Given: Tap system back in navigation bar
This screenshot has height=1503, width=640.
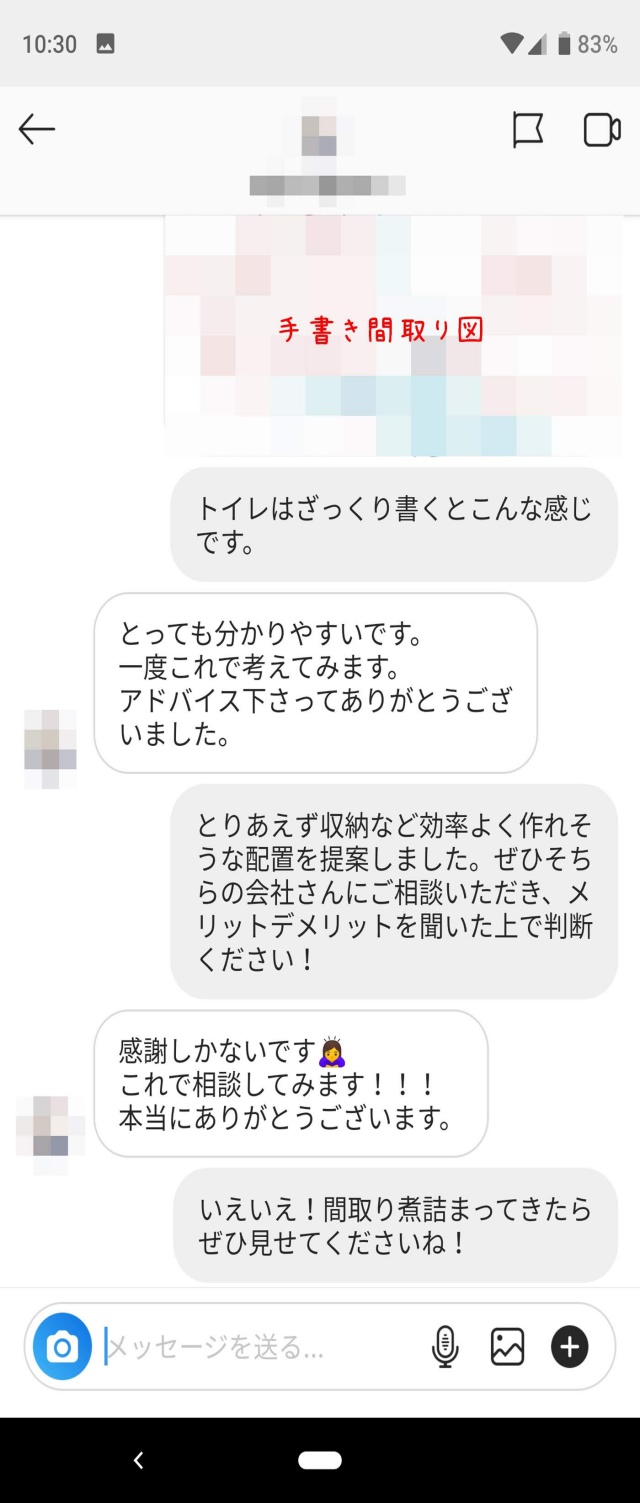Looking at the screenshot, I should [138, 1460].
